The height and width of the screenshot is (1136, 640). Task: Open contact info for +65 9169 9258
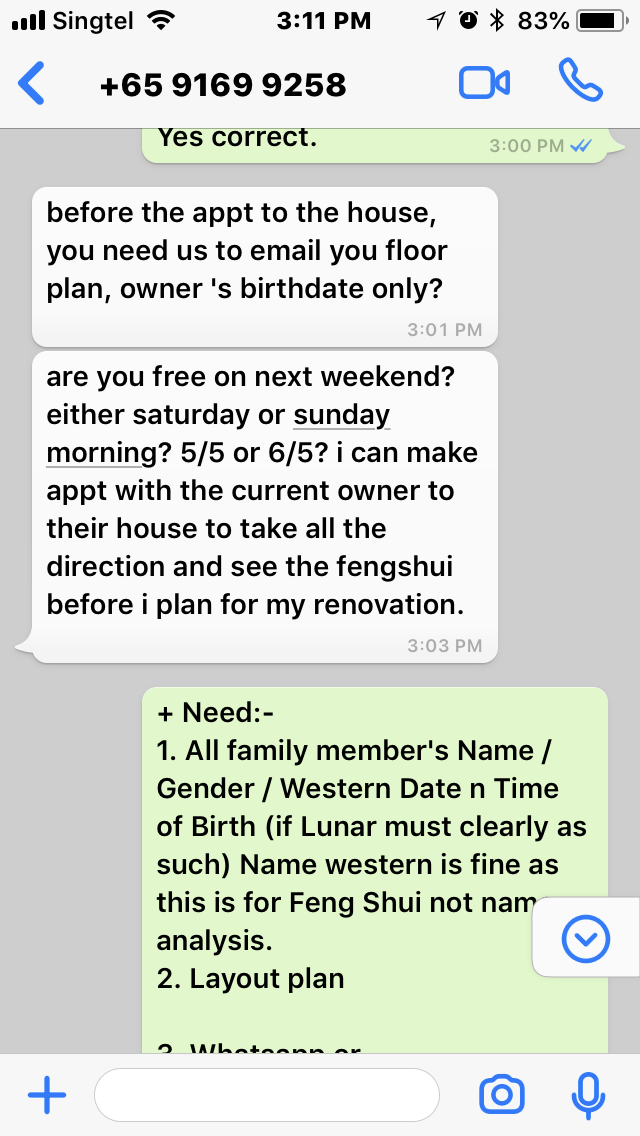[x=223, y=85]
